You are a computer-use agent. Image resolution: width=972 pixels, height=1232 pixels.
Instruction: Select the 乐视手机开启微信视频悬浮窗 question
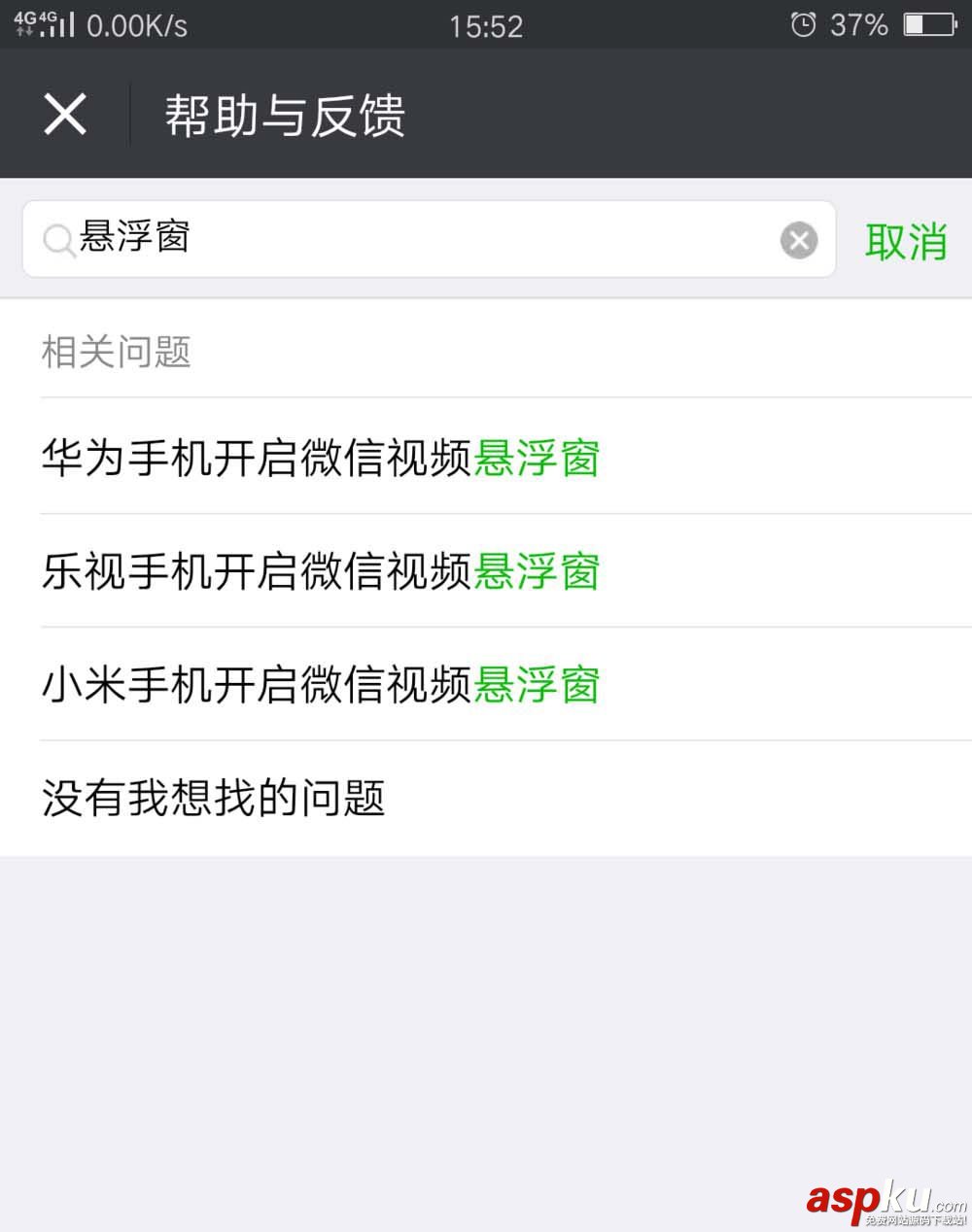321,571
